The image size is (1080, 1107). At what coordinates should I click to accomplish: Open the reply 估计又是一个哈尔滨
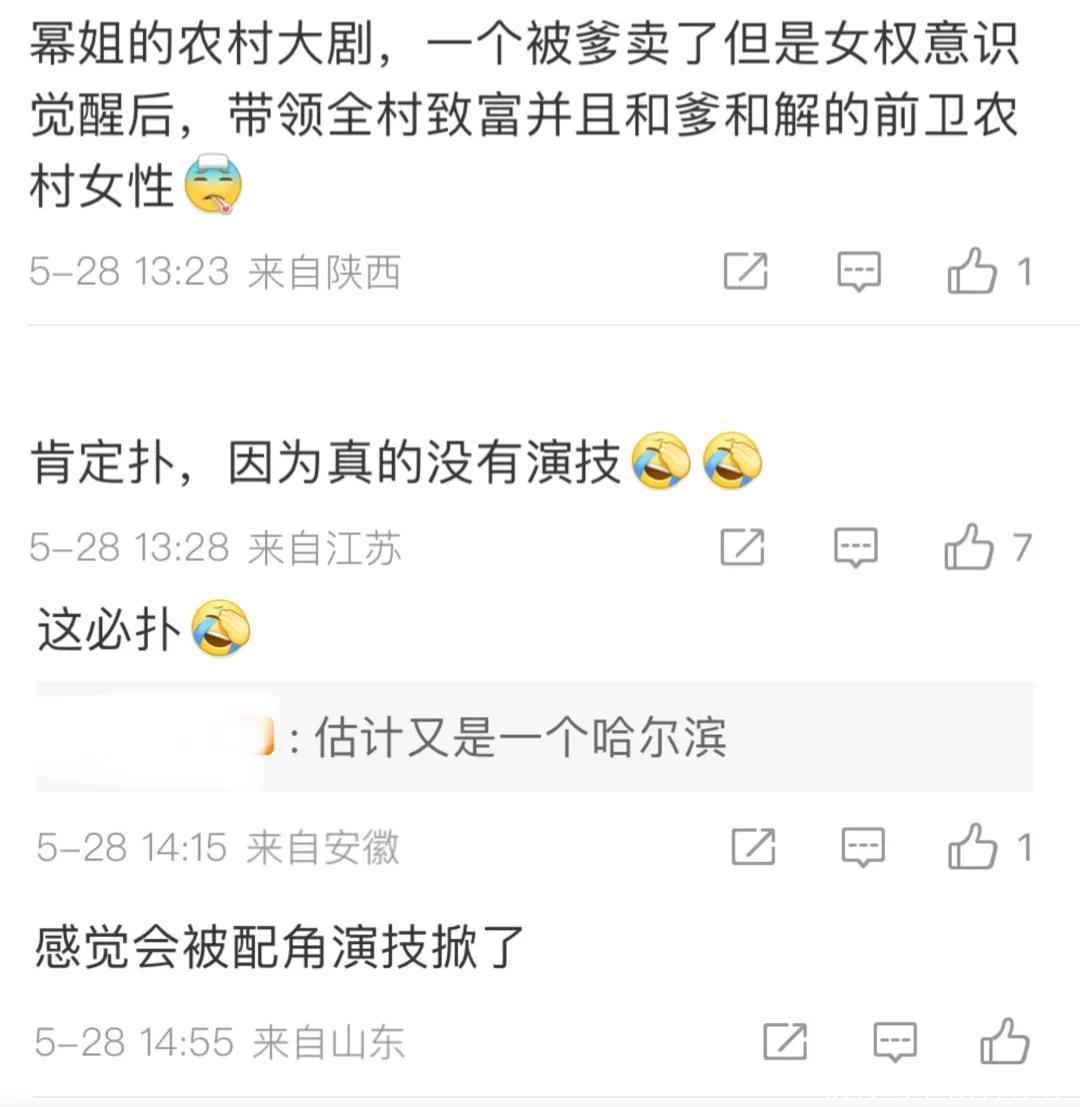pos(535,736)
